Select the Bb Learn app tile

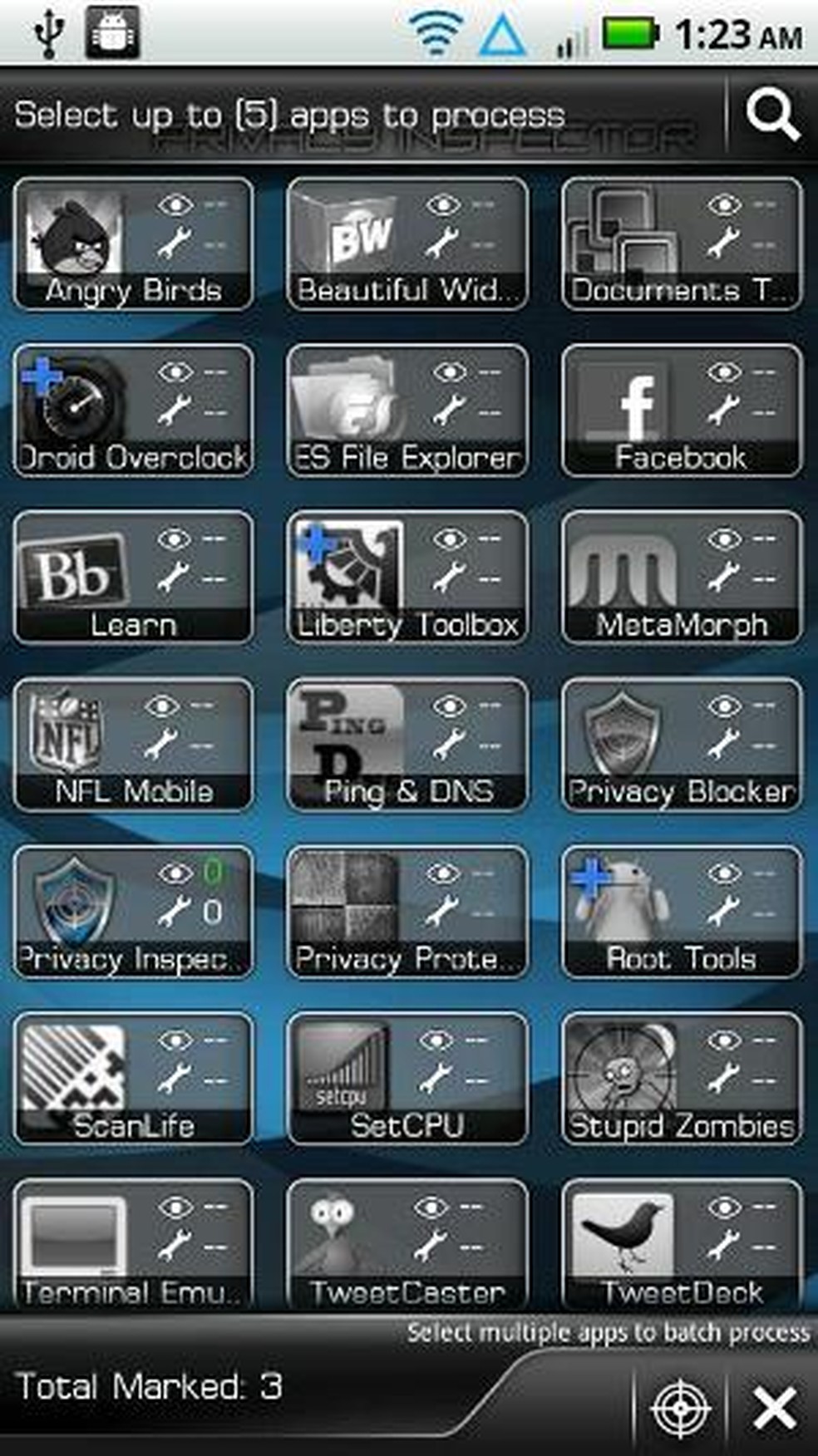[133, 578]
